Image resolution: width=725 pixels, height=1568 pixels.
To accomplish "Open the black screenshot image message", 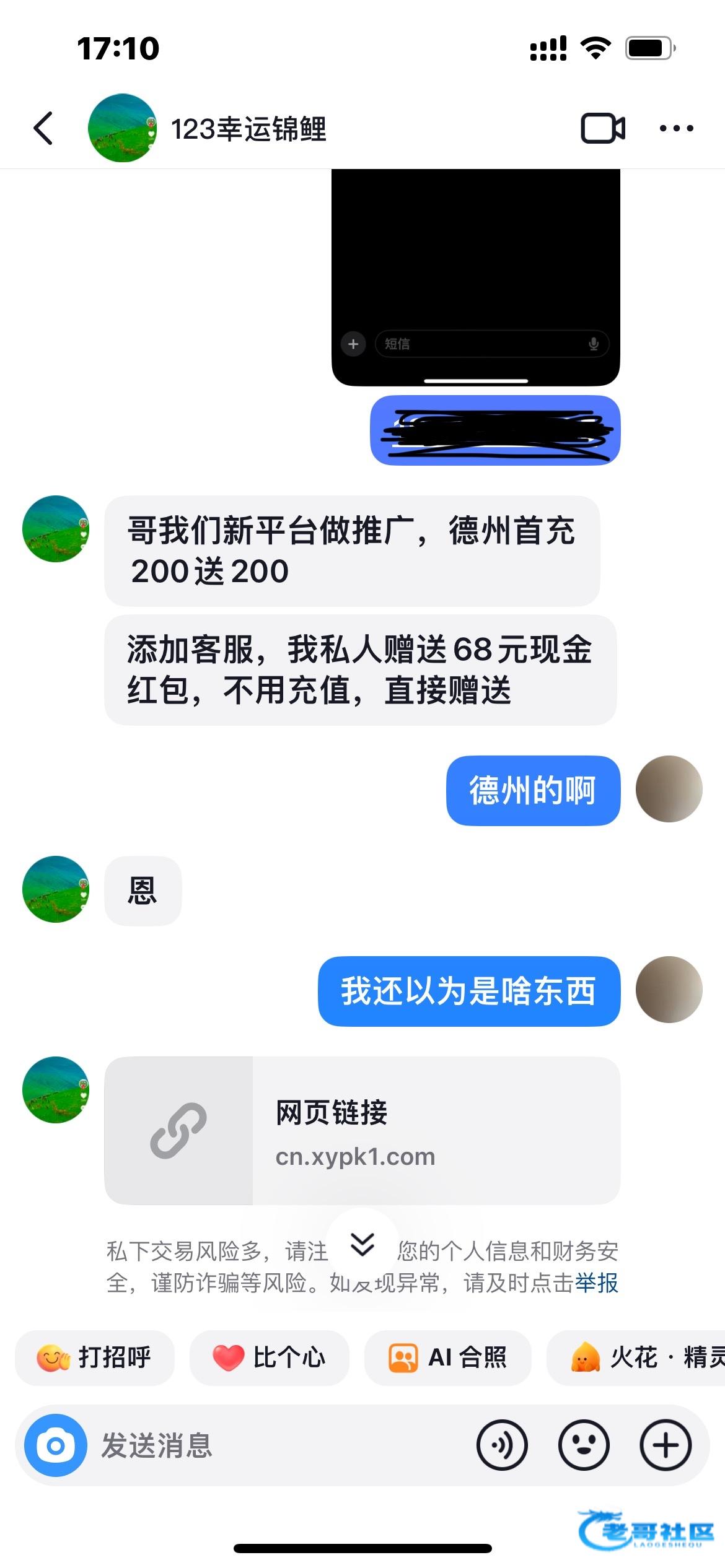I will pos(476,277).
